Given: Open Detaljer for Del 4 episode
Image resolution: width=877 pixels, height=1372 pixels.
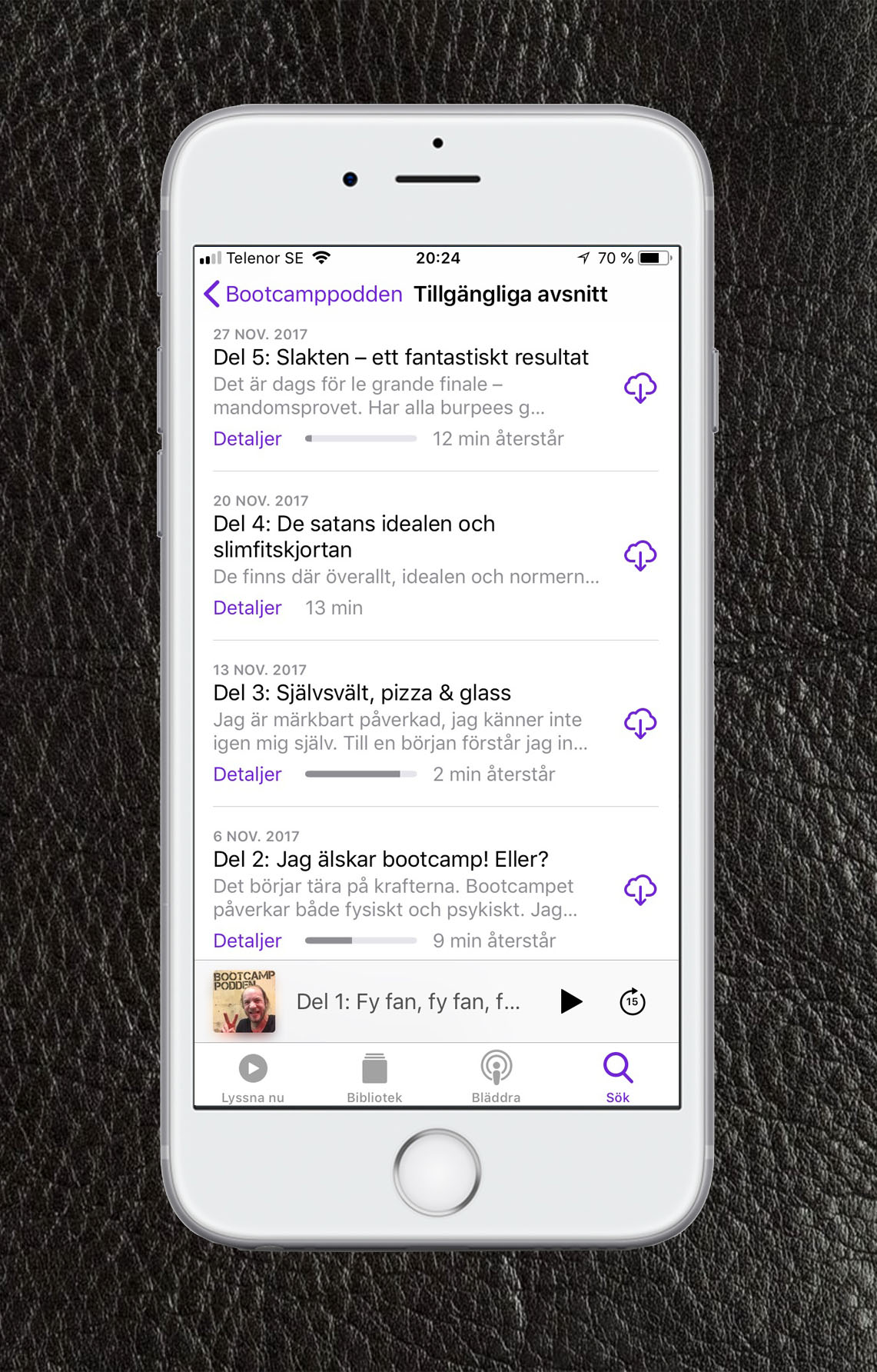Looking at the screenshot, I should [247, 608].
